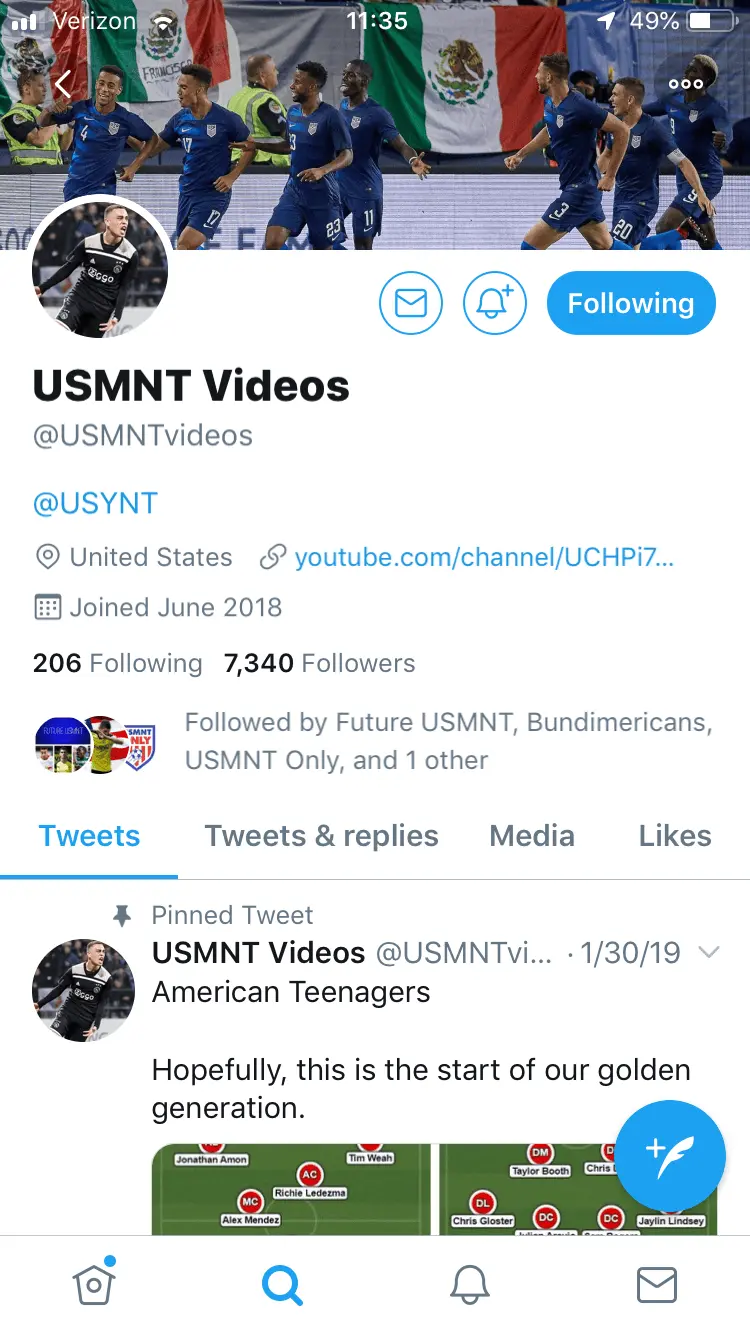Open the @USYNT mention link
Screen dimensions: 750x1334
(96, 503)
